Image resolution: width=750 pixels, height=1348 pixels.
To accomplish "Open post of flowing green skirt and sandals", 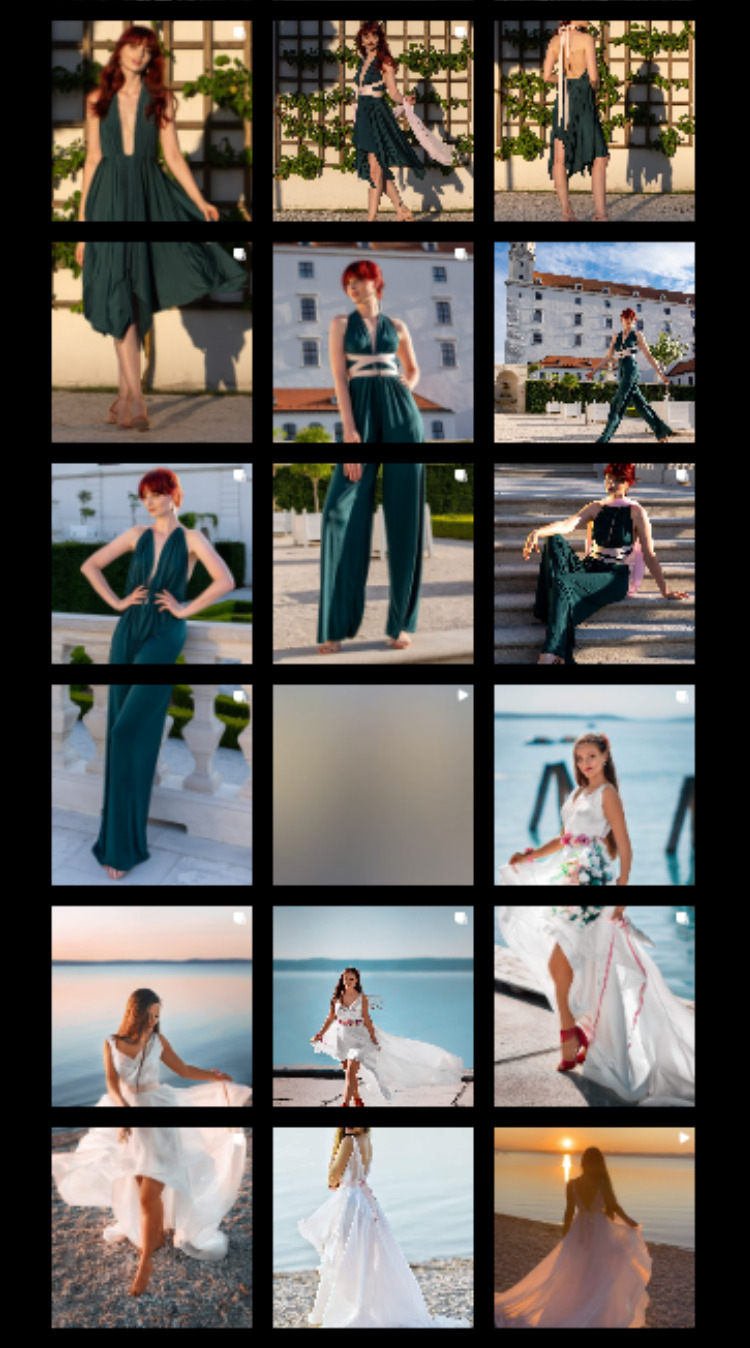I will (152, 342).
